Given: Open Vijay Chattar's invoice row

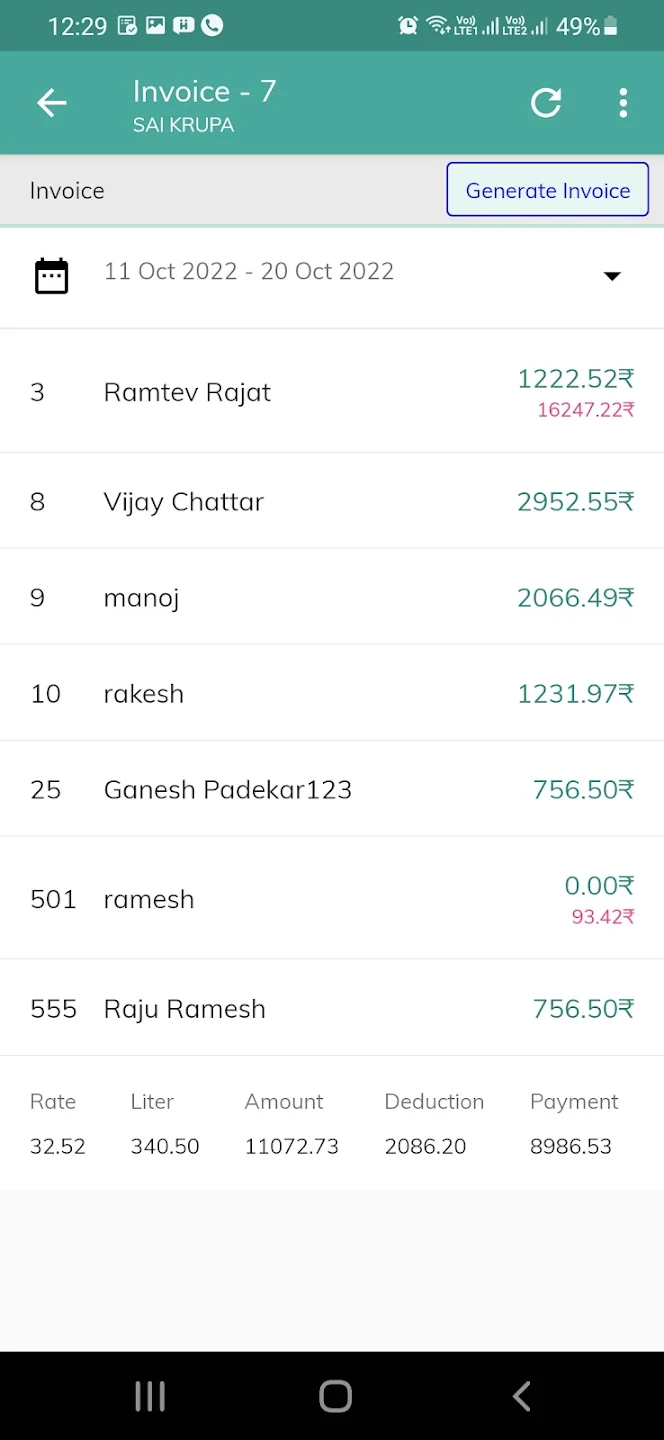Looking at the screenshot, I should [332, 501].
